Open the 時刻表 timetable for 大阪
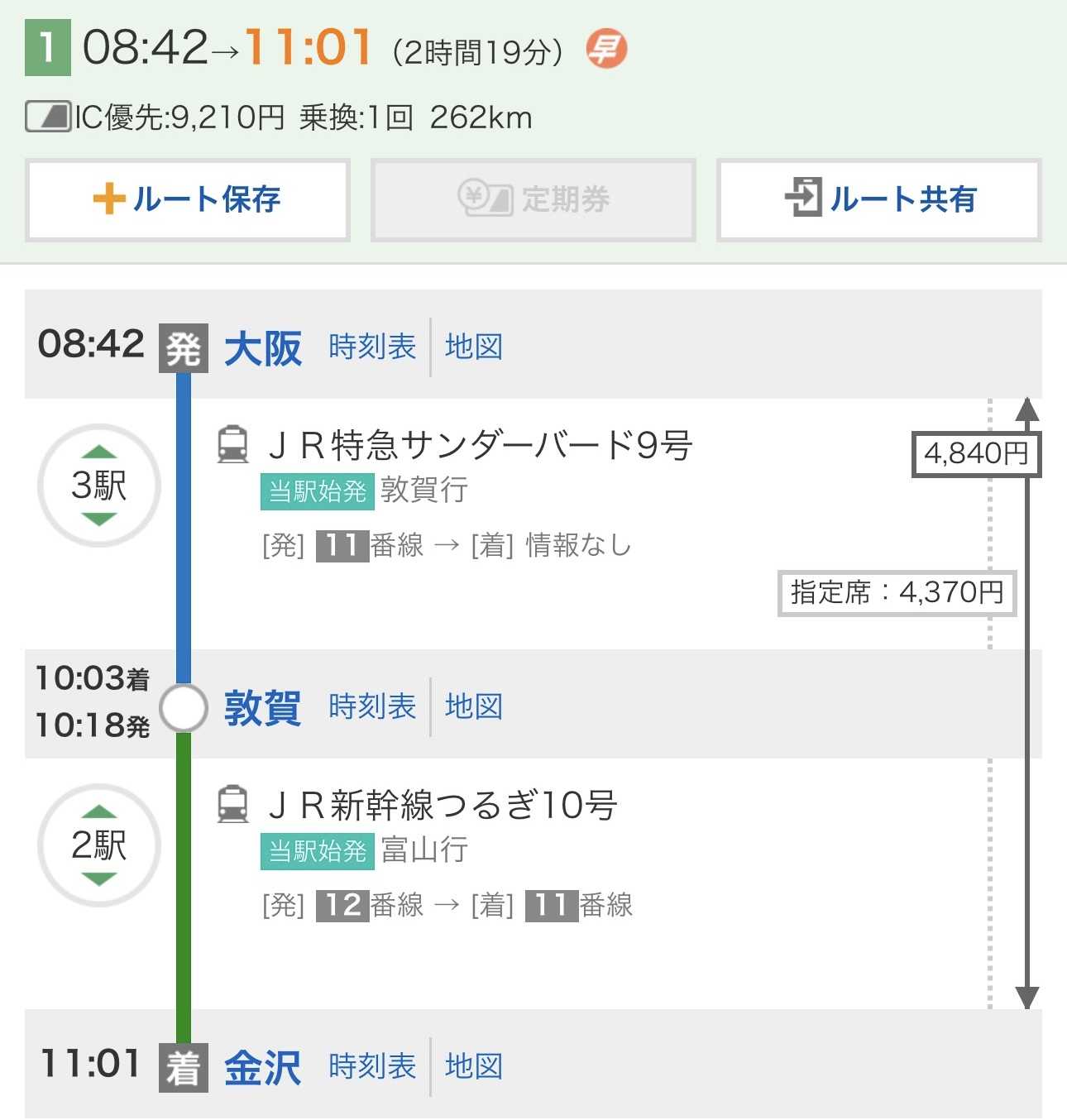 tap(372, 347)
